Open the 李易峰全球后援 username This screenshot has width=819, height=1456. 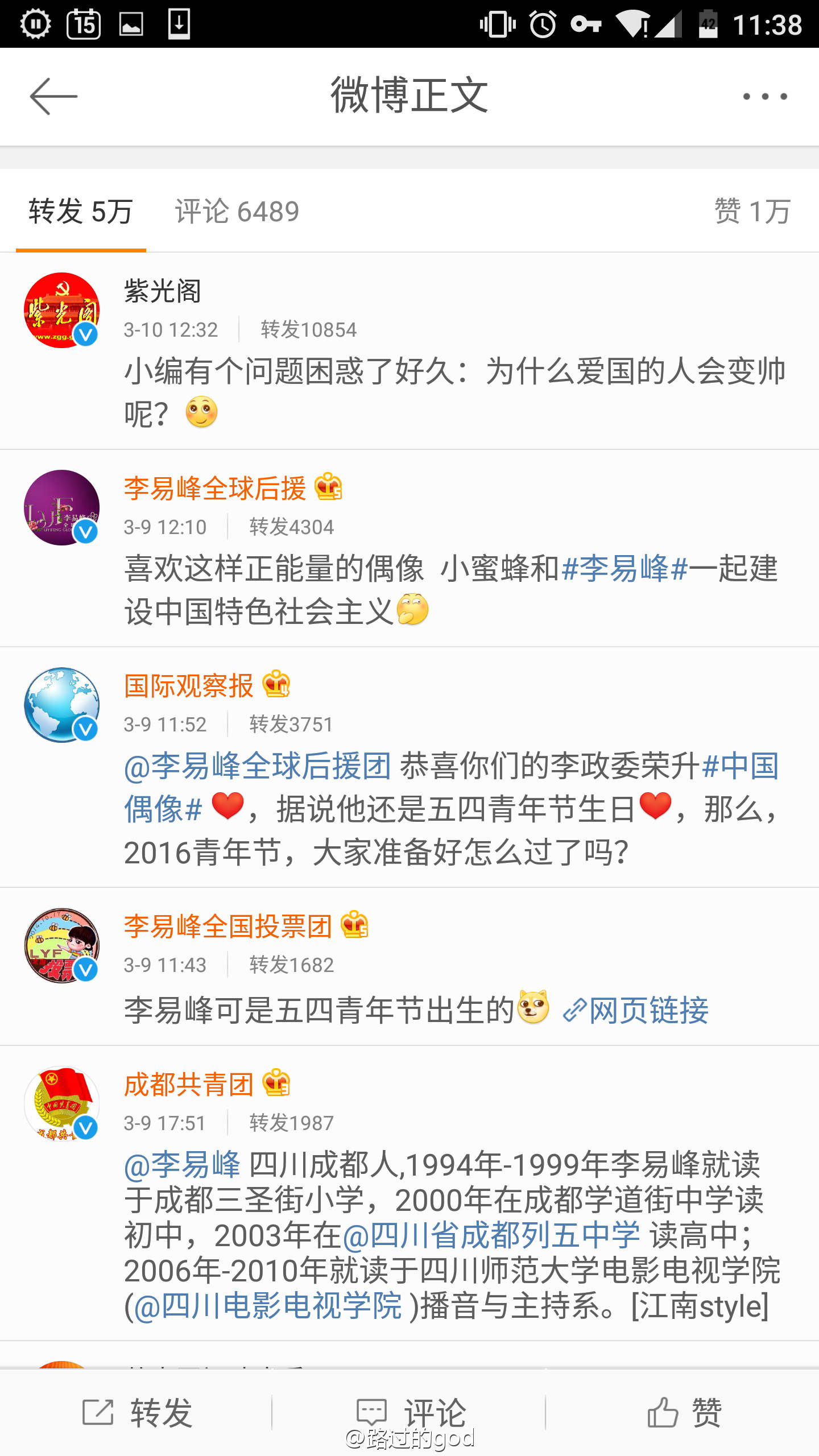[x=215, y=488]
